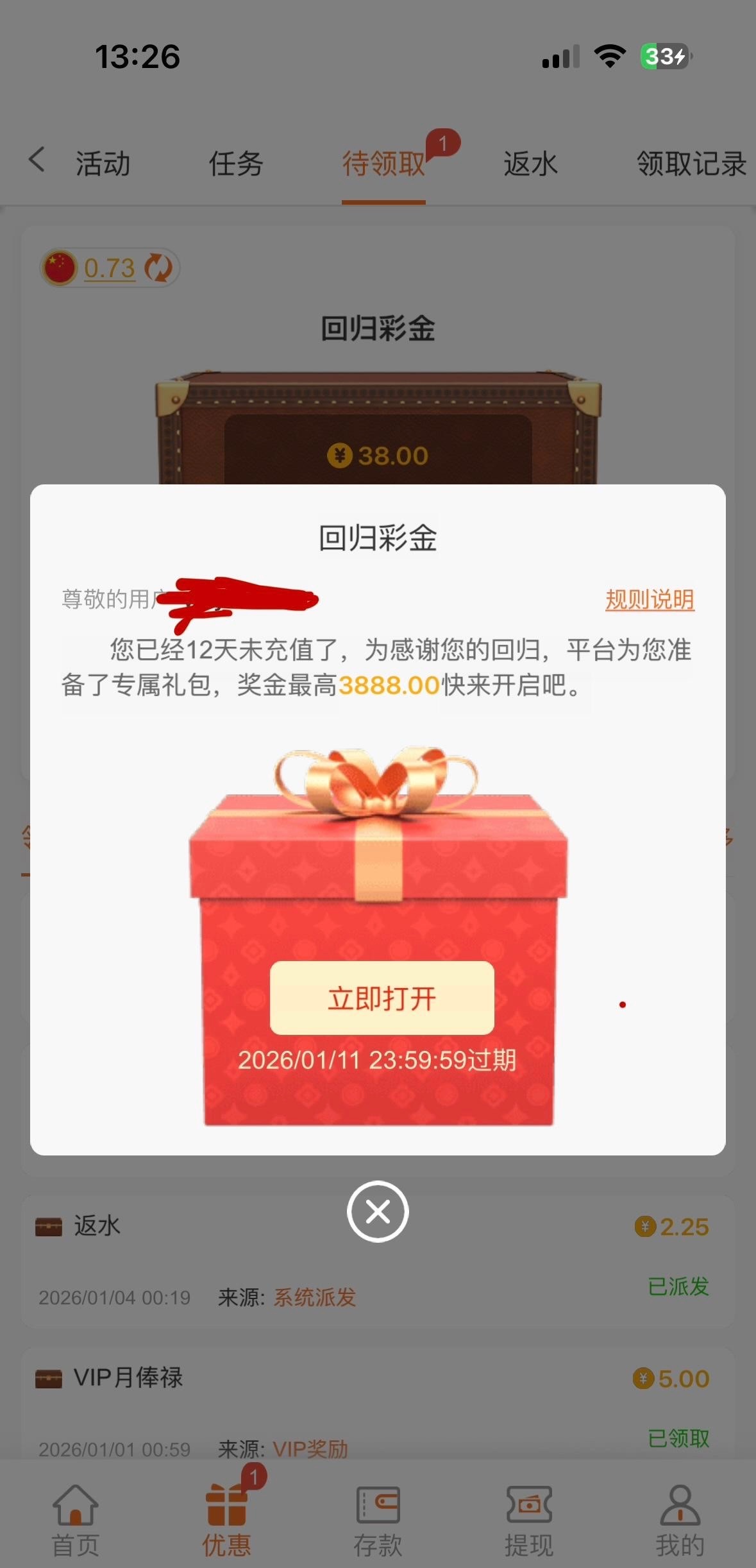This screenshot has height=1568, width=756.
Task: Open 我的 profile in bottom navigation
Action: (x=680, y=1521)
